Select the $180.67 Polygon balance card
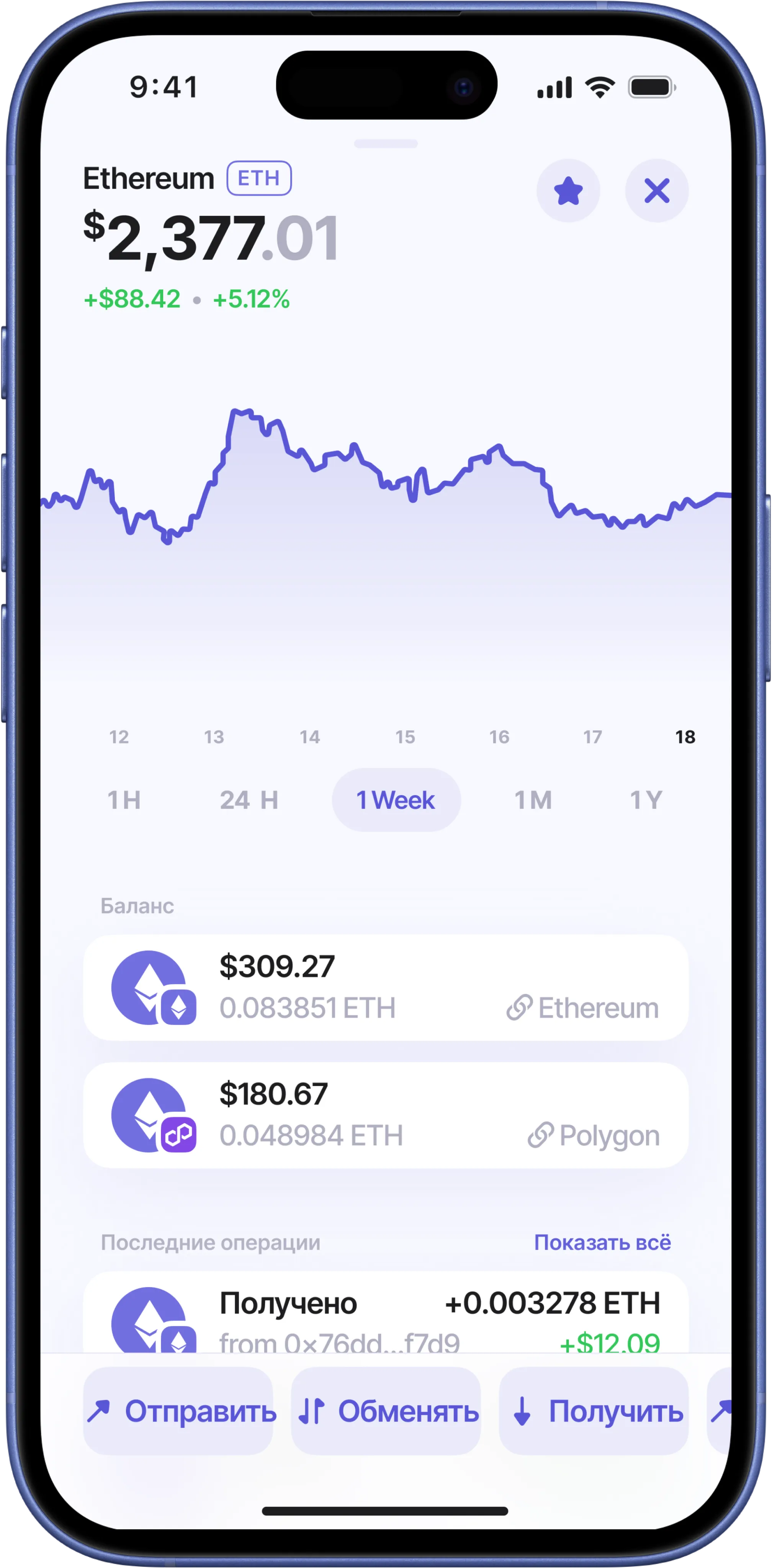Viewport: 772px width, 1568px height. [386, 1114]
